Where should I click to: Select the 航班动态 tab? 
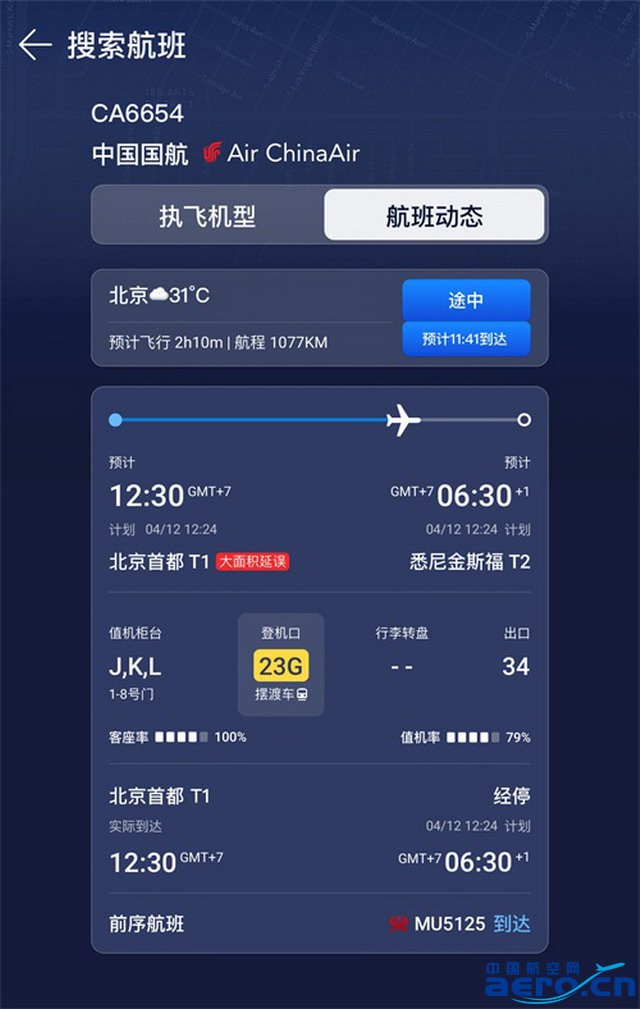[x=434, y=215]
